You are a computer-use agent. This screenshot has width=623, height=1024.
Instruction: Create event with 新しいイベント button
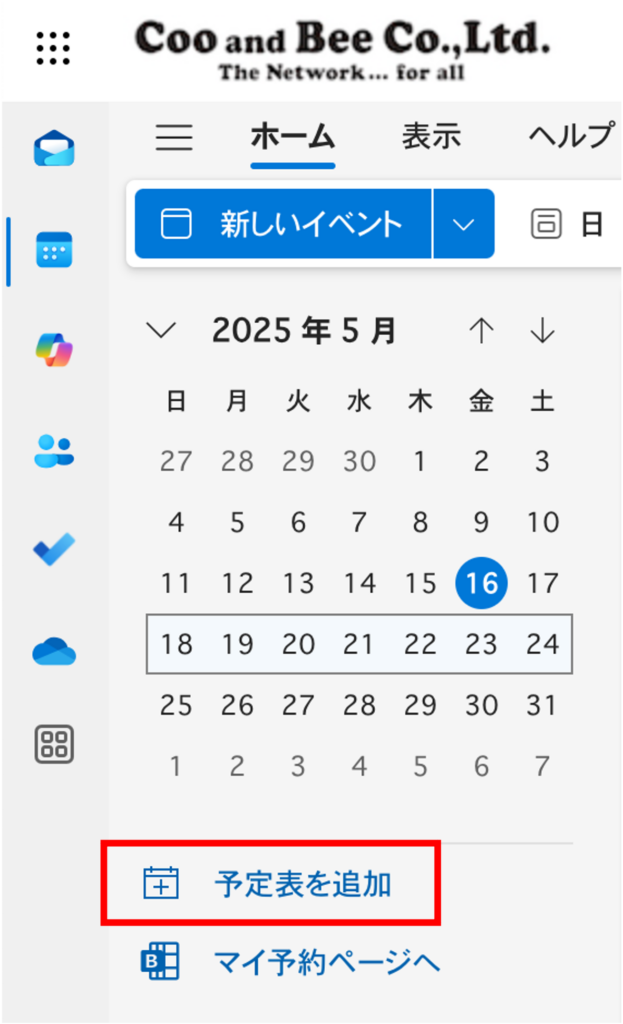[283, 224]
